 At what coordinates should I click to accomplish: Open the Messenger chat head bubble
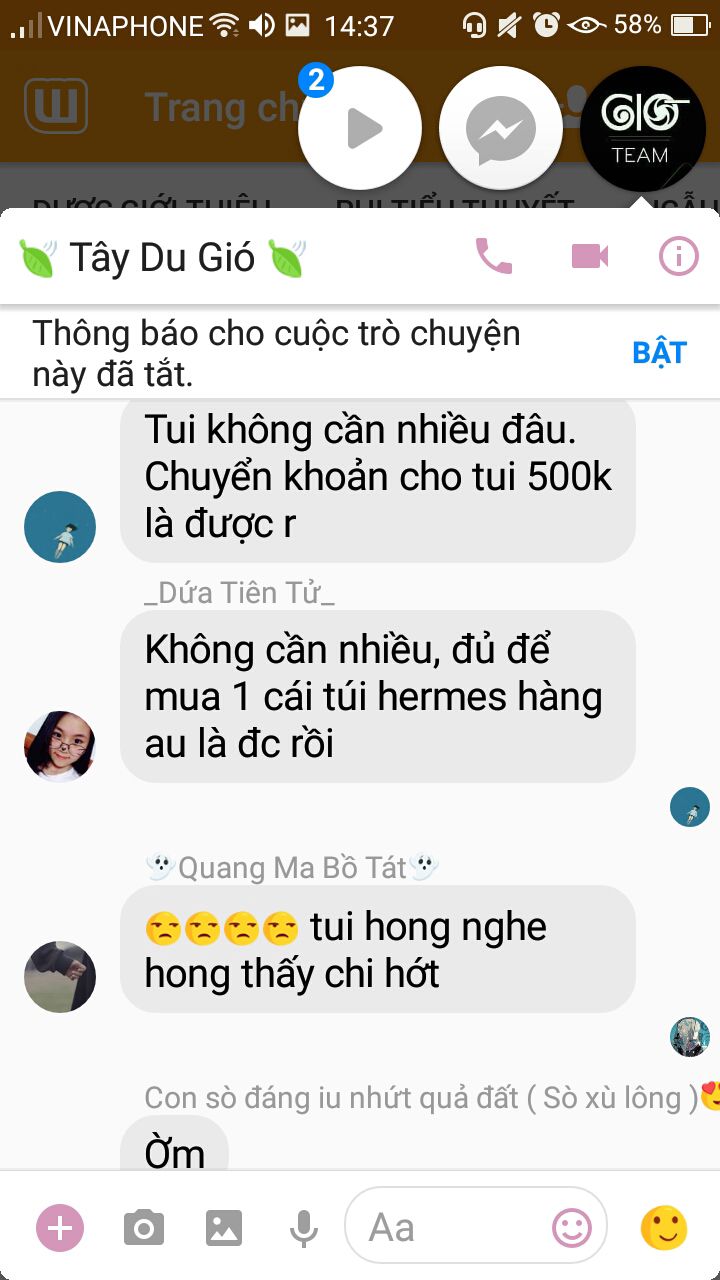click(x=500, y=128)
